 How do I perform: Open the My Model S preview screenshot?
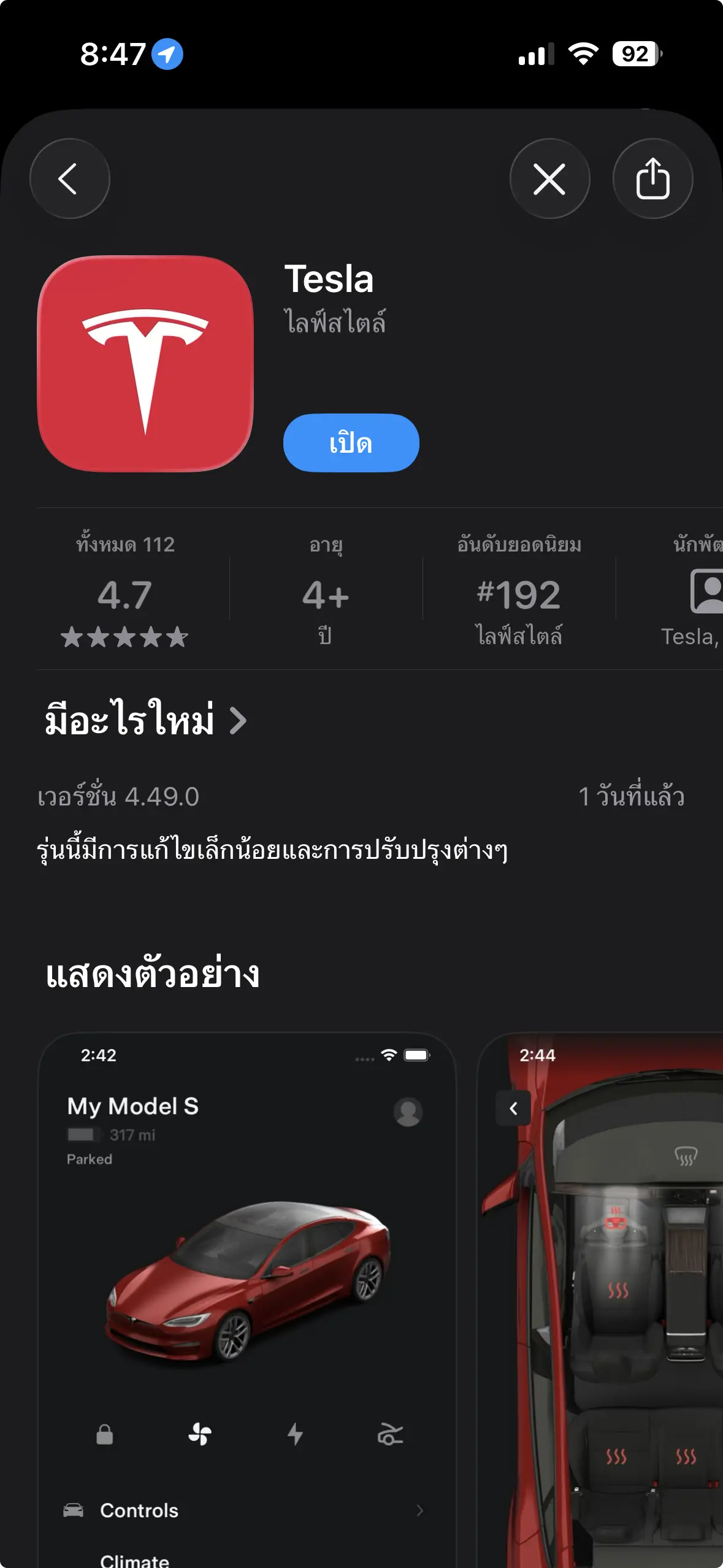coord(247,1288)
